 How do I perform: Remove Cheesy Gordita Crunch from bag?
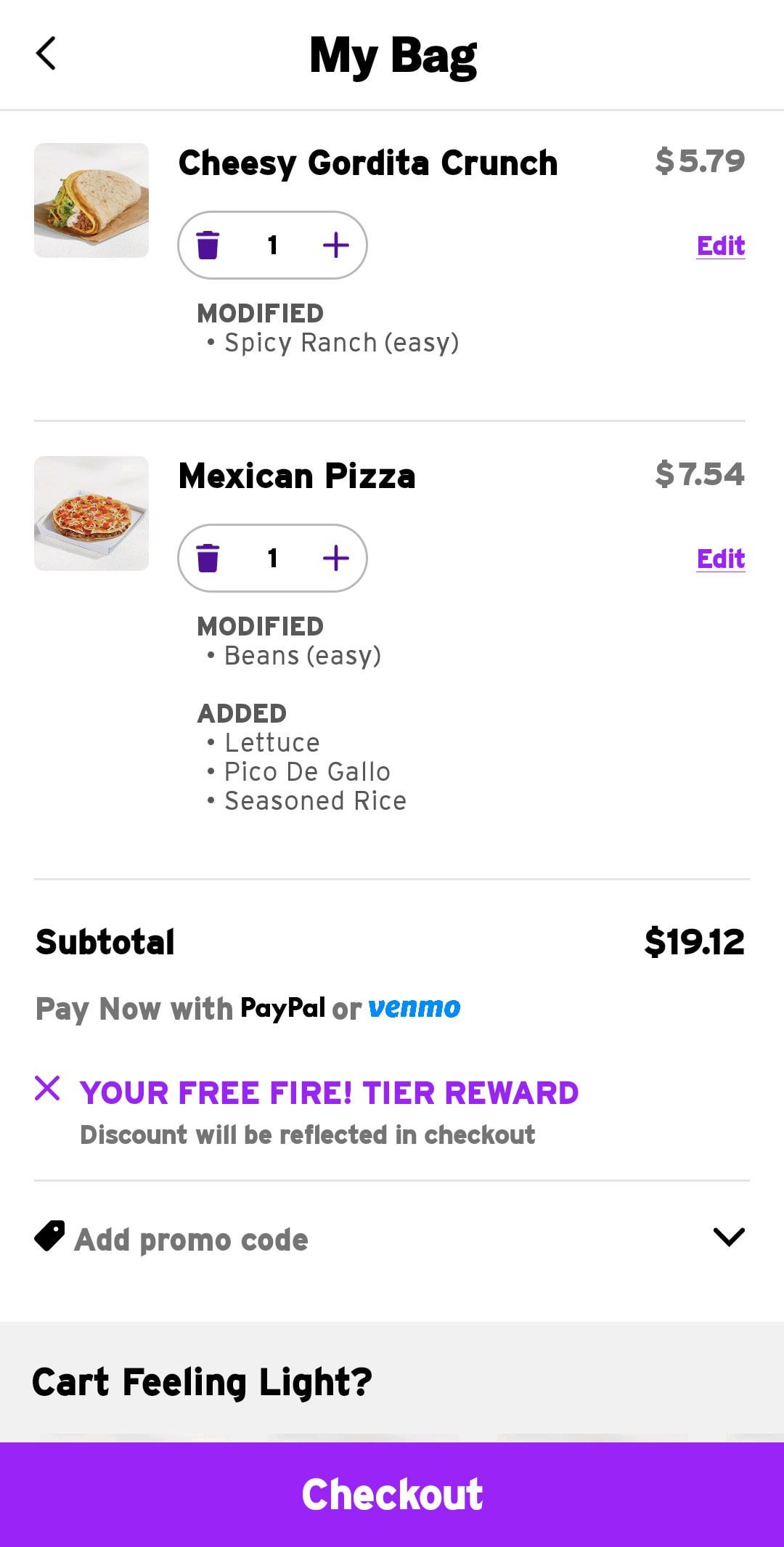208,245
